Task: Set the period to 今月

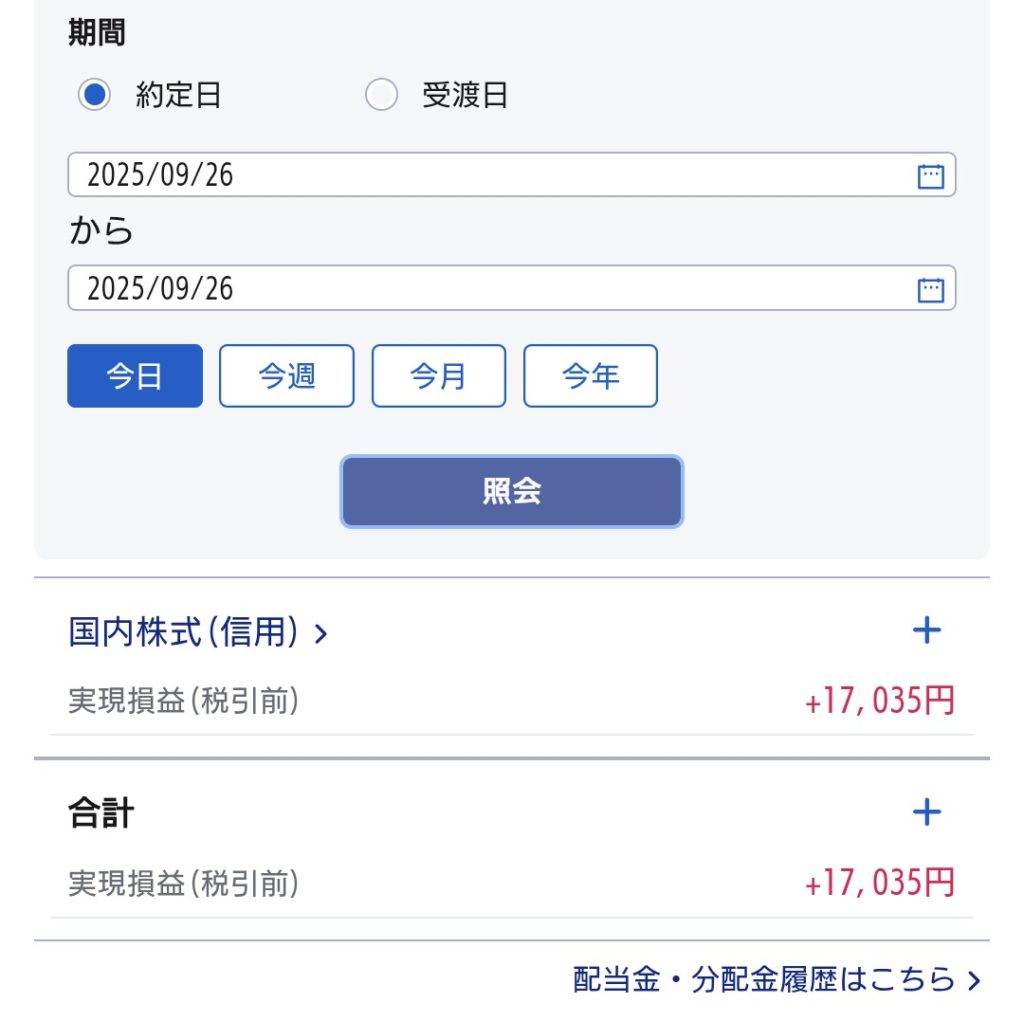Action: (439, 376)
